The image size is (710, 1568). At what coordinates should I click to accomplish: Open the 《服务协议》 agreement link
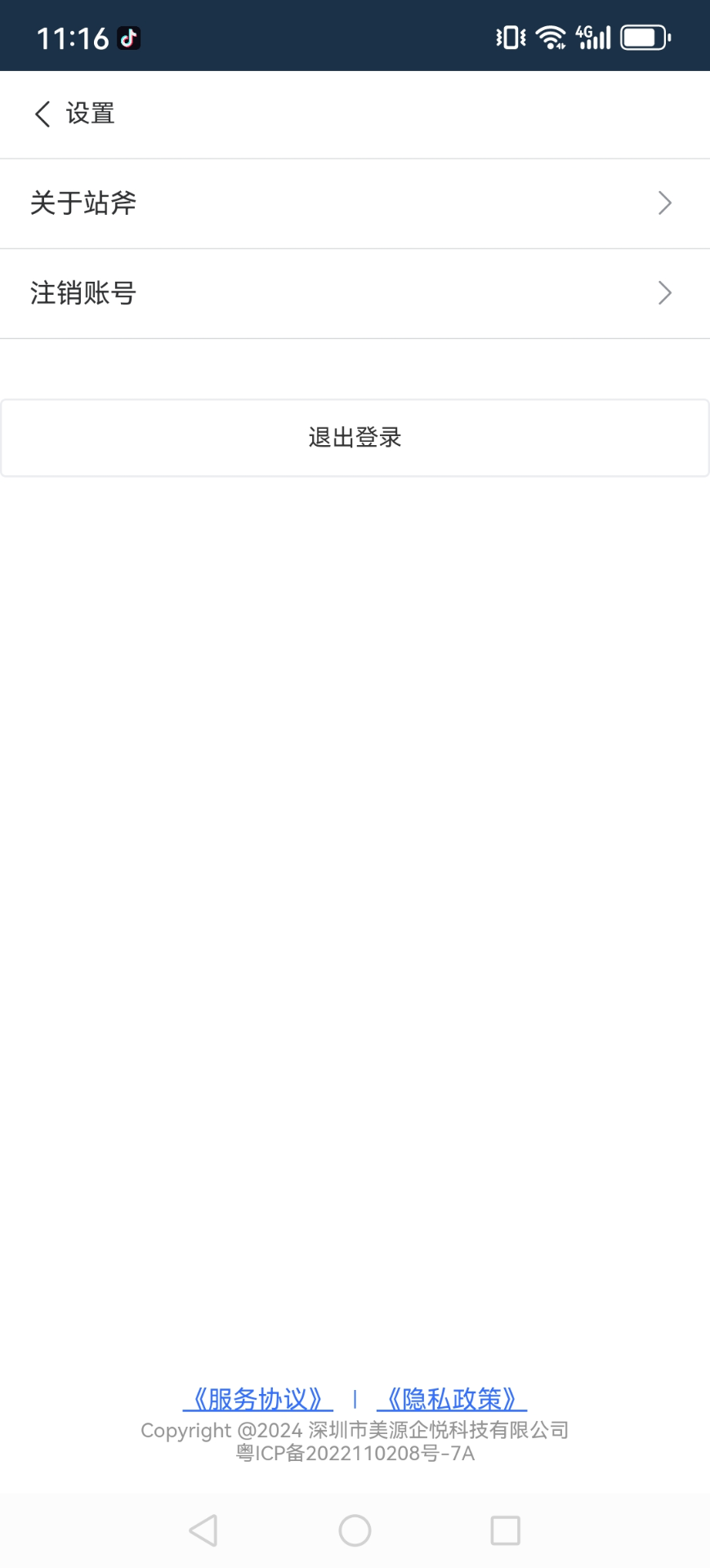click(257, 1398)
